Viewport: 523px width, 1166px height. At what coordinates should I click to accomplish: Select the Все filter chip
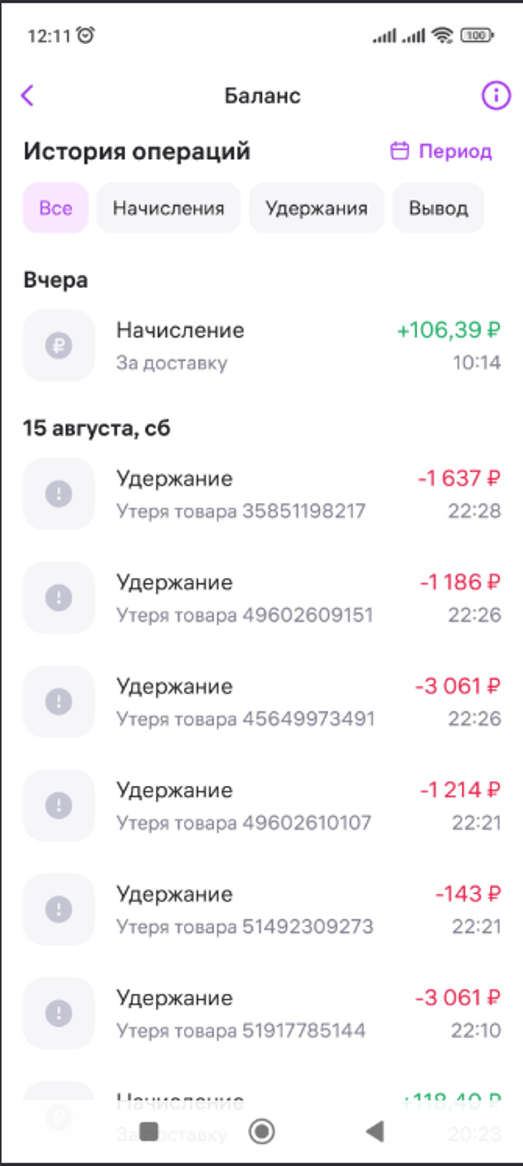pyautogui.click(x=56, y=208)
